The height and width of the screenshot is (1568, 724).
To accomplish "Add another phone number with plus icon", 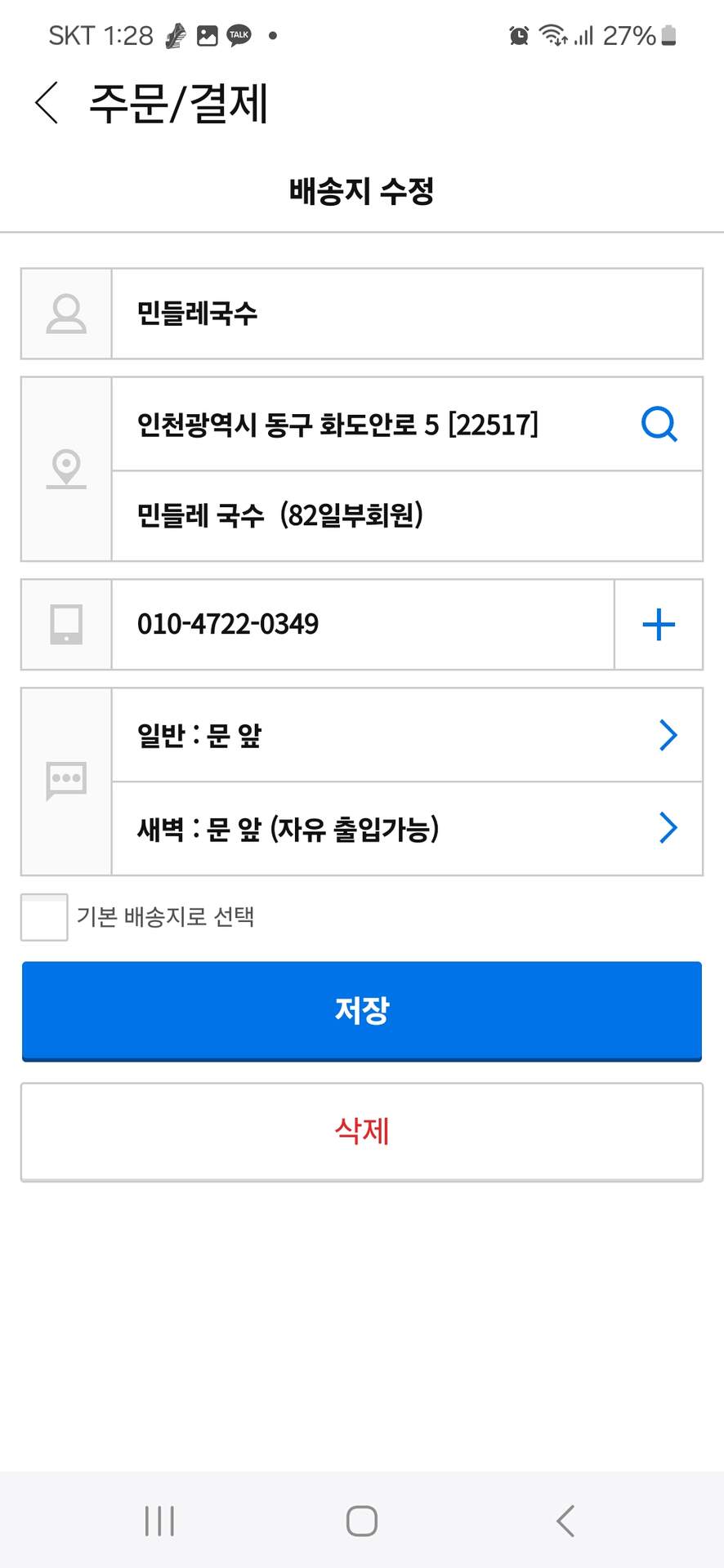I will click(659, 625).
